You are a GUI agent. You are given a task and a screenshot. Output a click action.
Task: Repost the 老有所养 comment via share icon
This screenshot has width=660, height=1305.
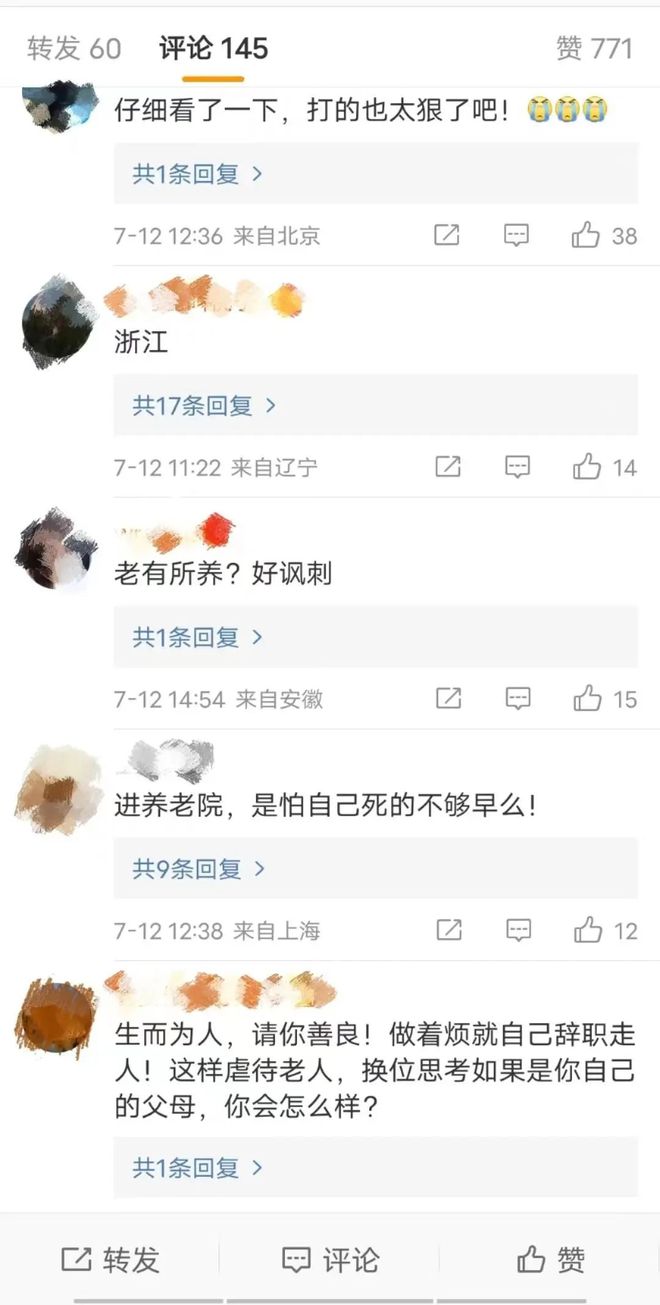[447, 699]
